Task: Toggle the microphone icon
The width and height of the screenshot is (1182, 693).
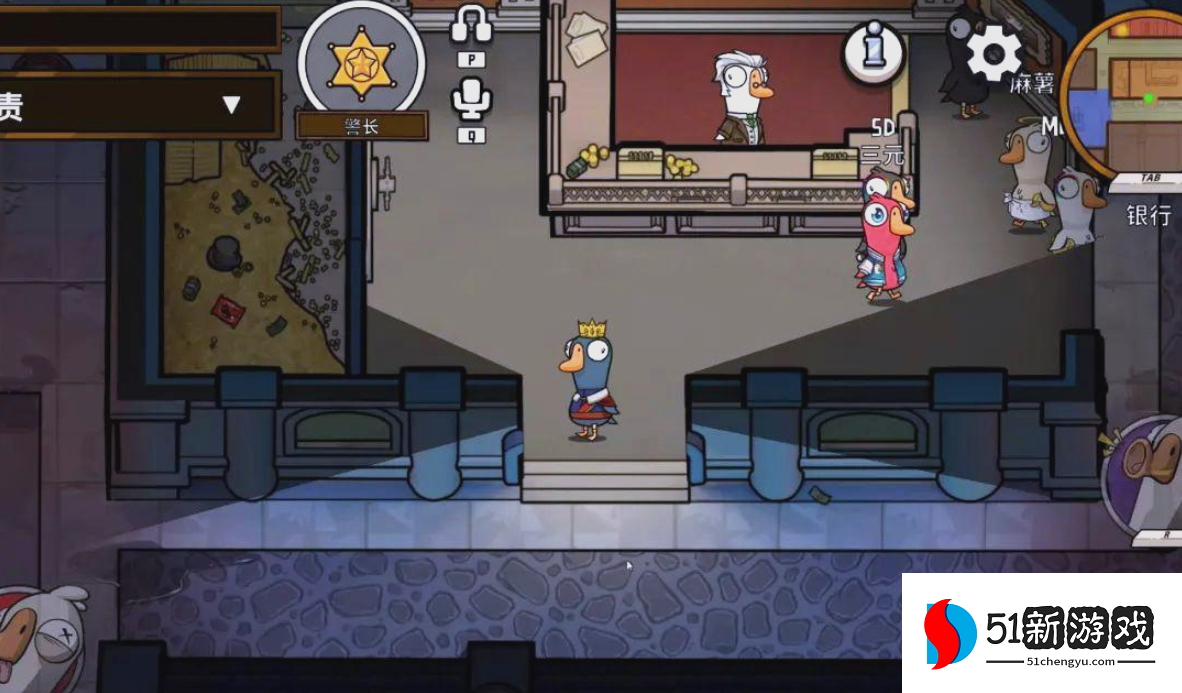Action: coord(471,99)
